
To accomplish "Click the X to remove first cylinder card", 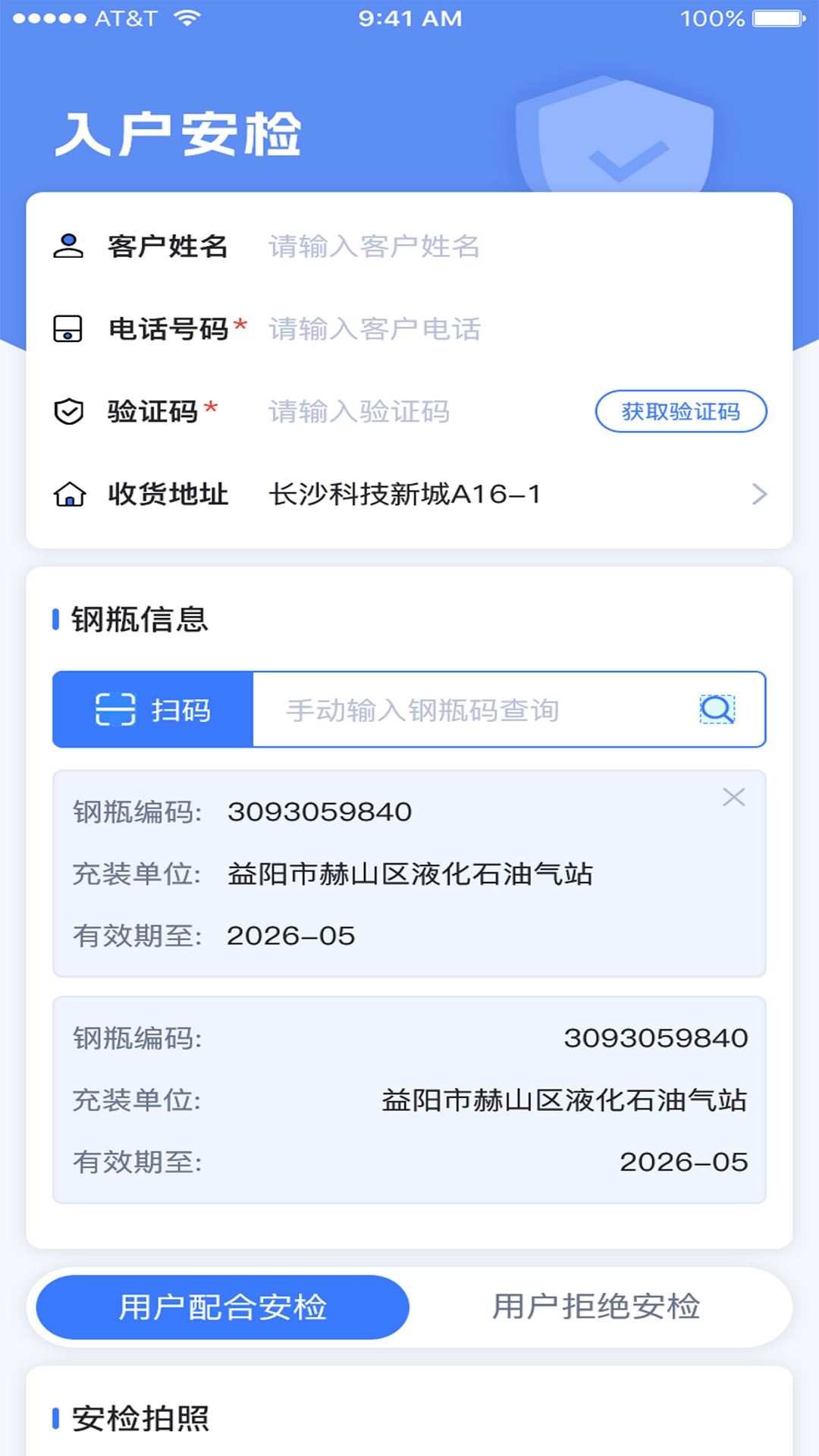I will pyautogui.click(x=733, y=798).
